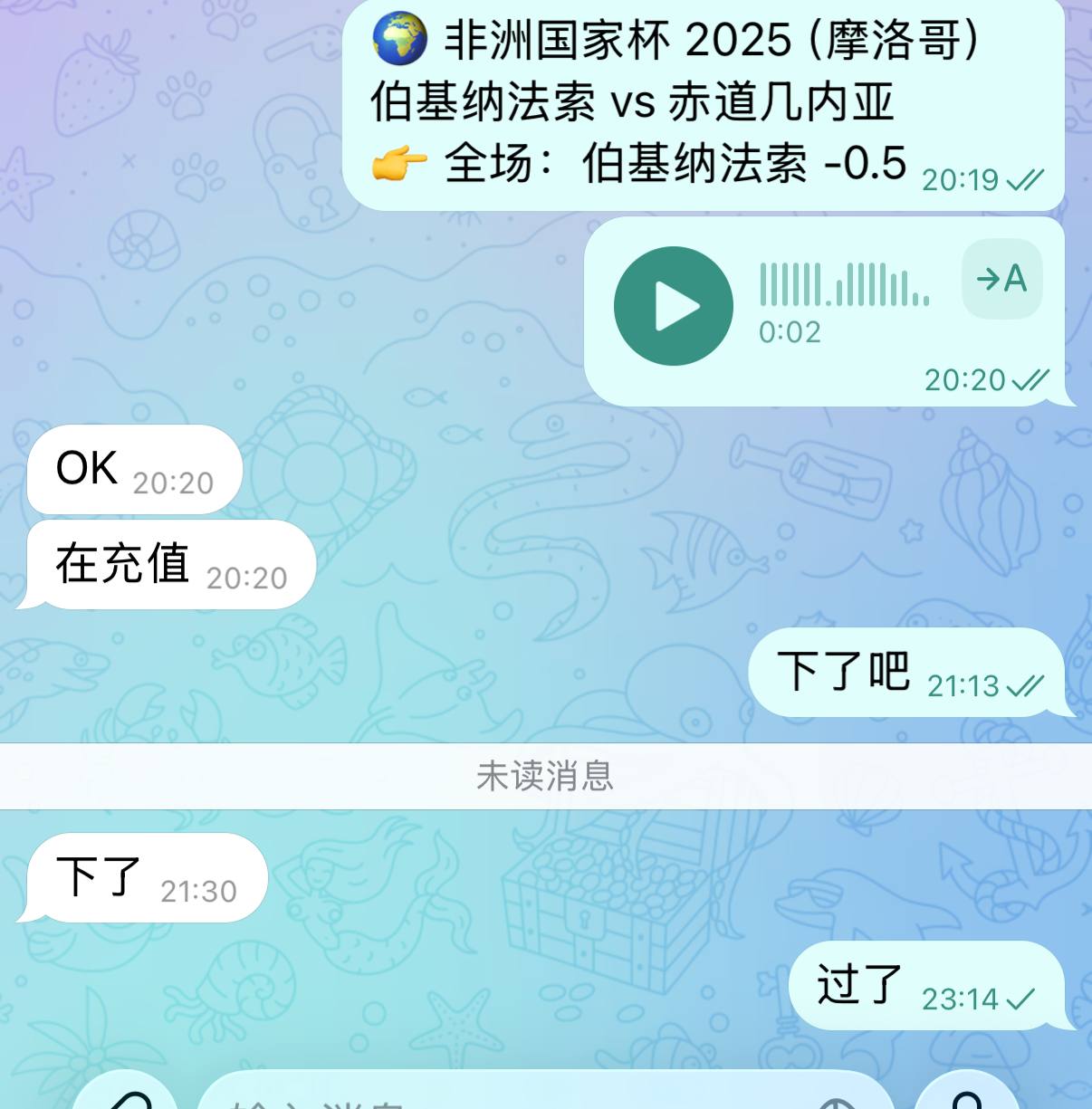
Task: Tap the voice message waveform
Action: coord(844,285)
